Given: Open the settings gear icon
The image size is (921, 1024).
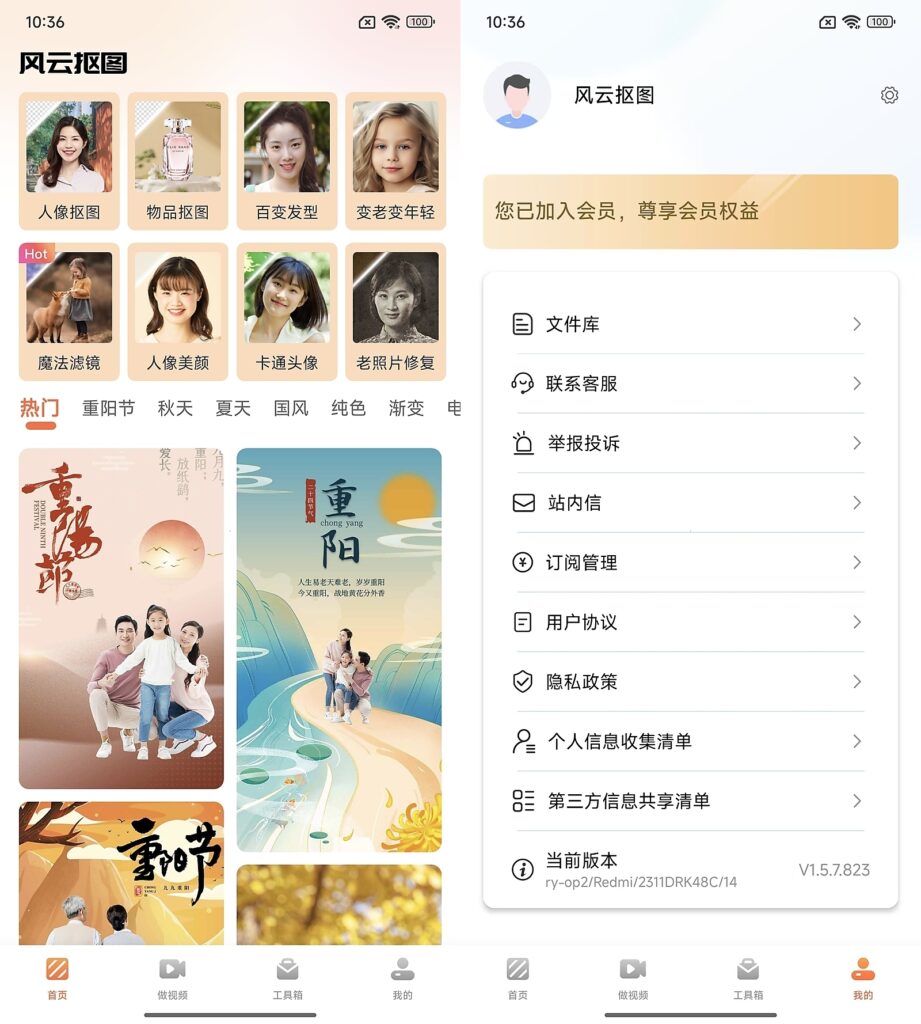Looking at the screenshot, I should (x=889, y=95).
